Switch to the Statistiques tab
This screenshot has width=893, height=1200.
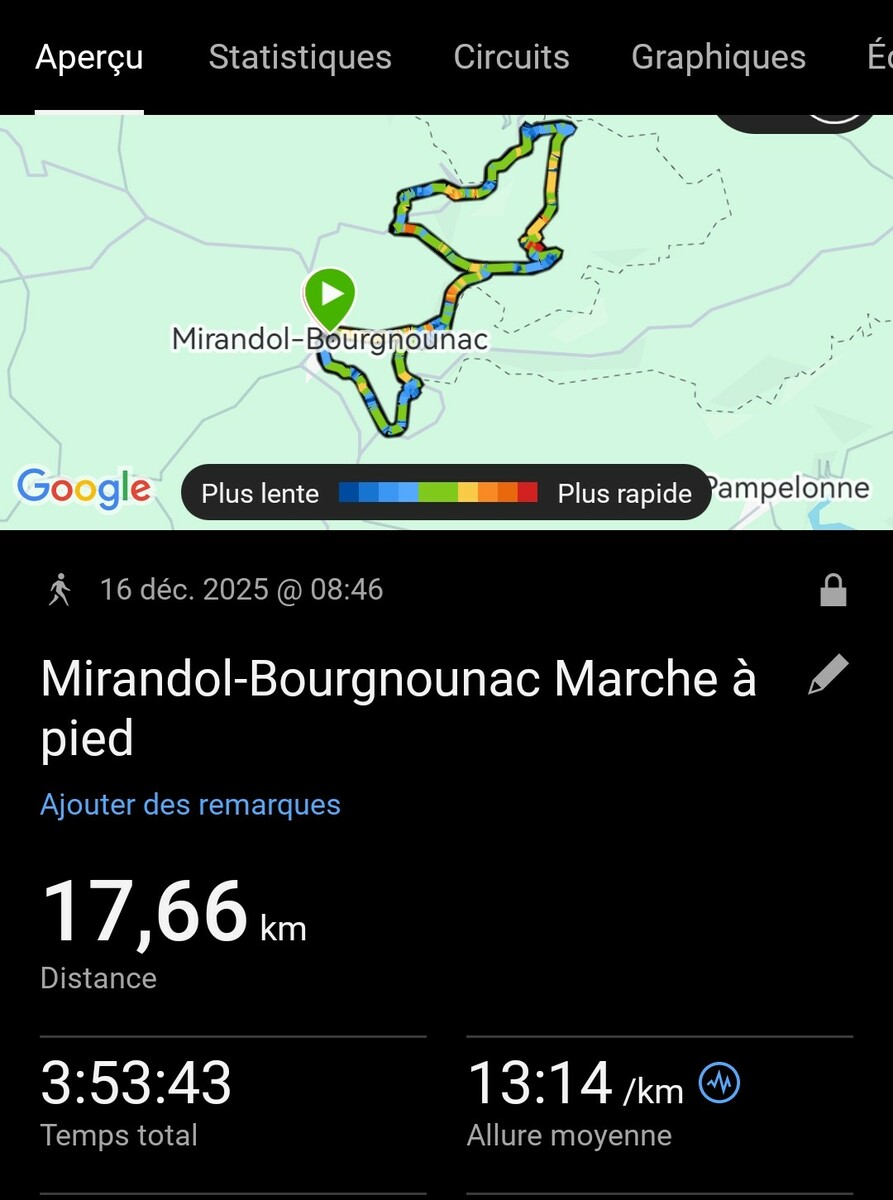pos(300,57)
